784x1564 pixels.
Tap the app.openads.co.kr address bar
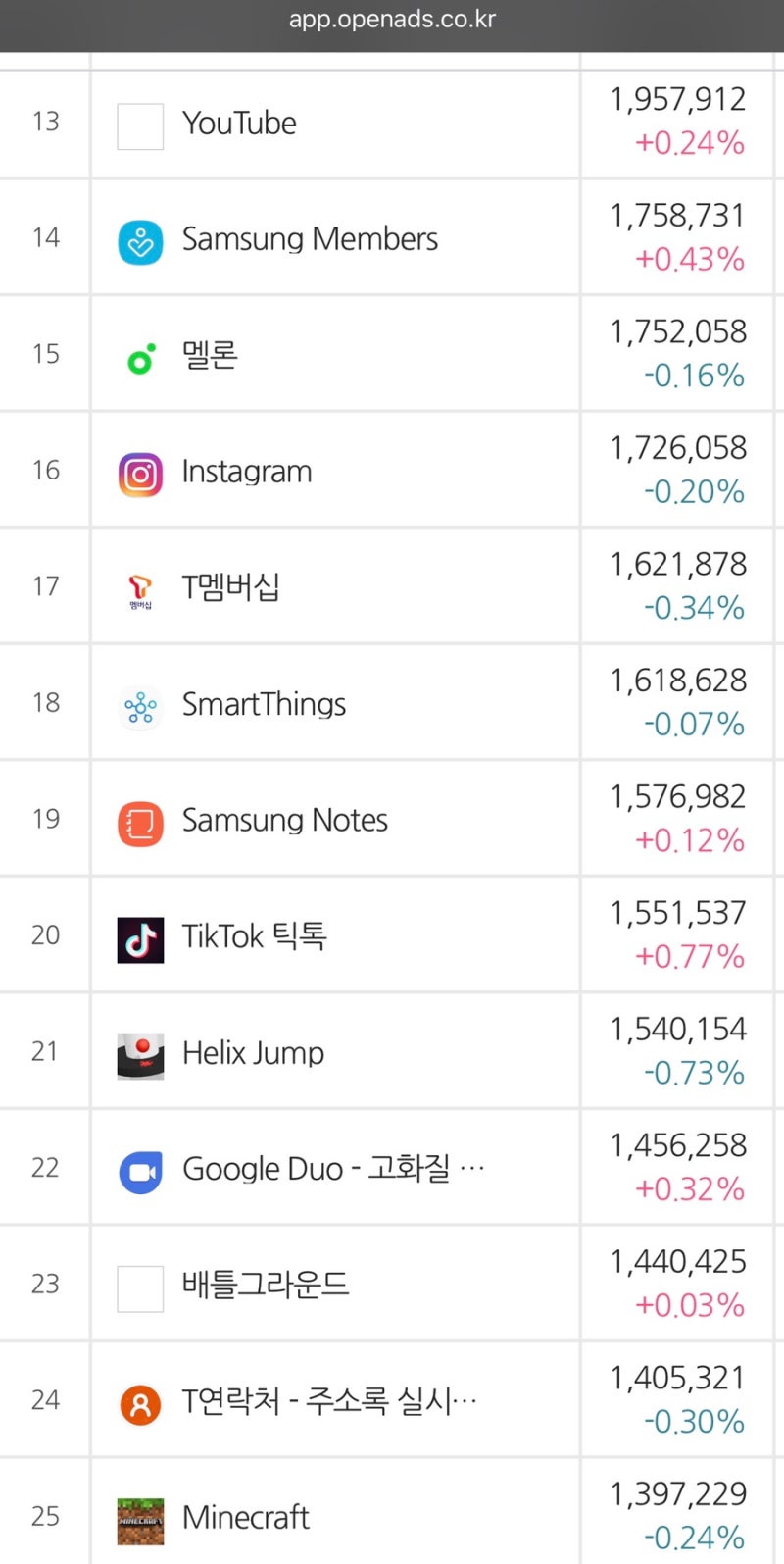click(x=392, y=20)
